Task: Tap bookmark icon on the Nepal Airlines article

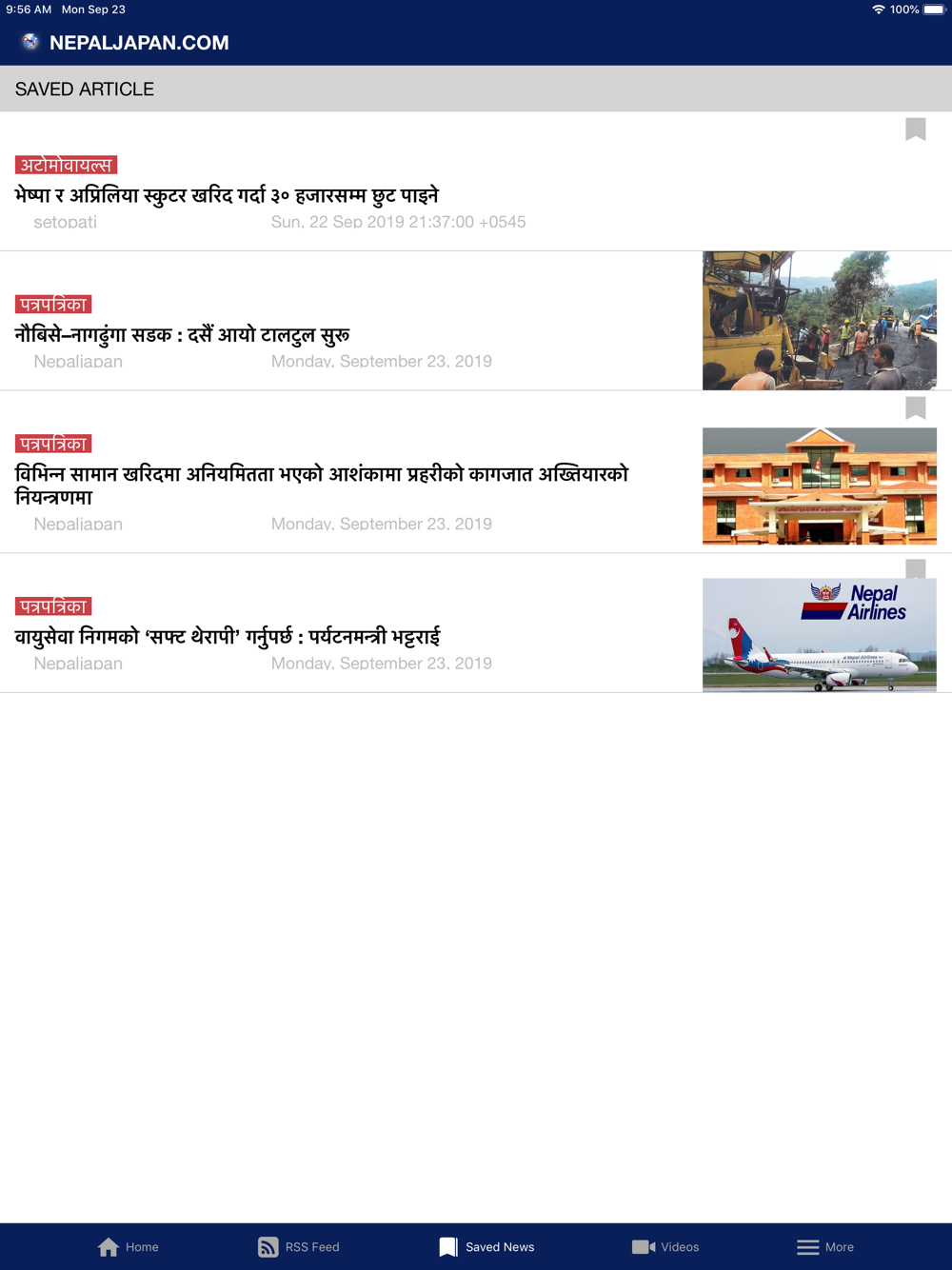Action: tap(915, 569)
